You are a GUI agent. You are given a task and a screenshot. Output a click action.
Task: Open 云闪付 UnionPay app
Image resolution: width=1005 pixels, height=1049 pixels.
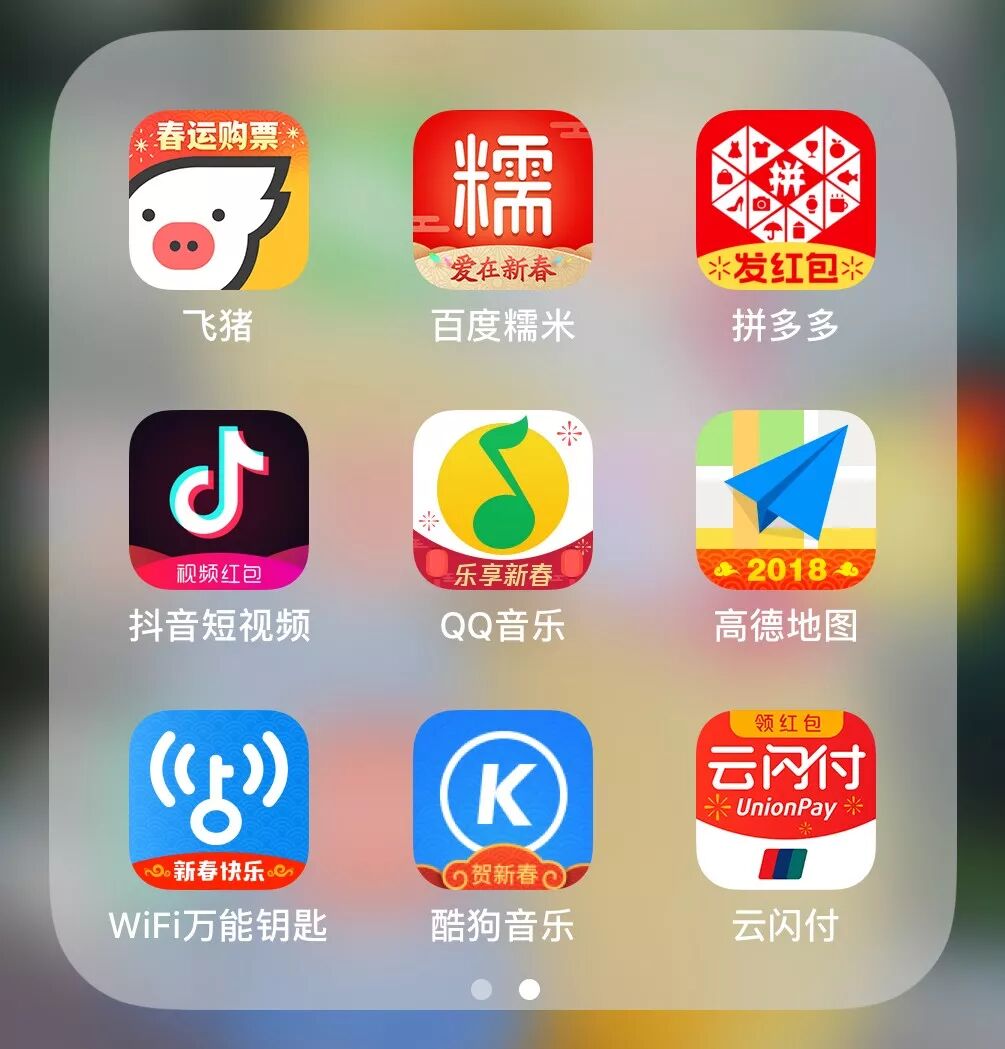coord(785,799)
